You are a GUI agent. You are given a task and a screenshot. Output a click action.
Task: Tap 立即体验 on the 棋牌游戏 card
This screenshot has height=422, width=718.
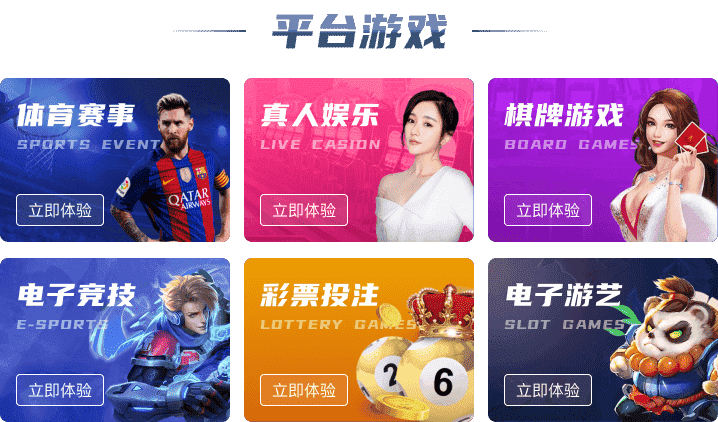(548, 210)
